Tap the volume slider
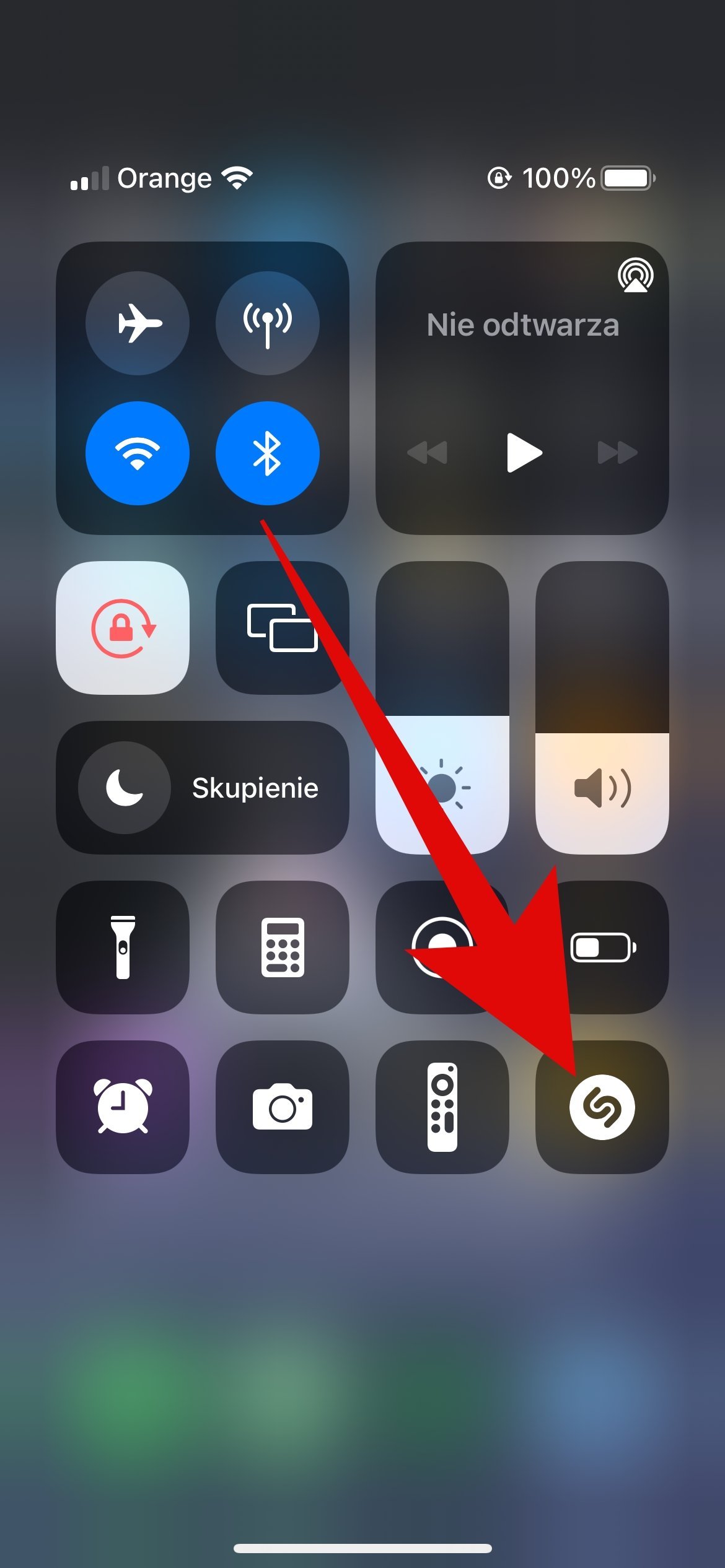The width and height of the screenshot is (725, 1568). tap(602, 707)
